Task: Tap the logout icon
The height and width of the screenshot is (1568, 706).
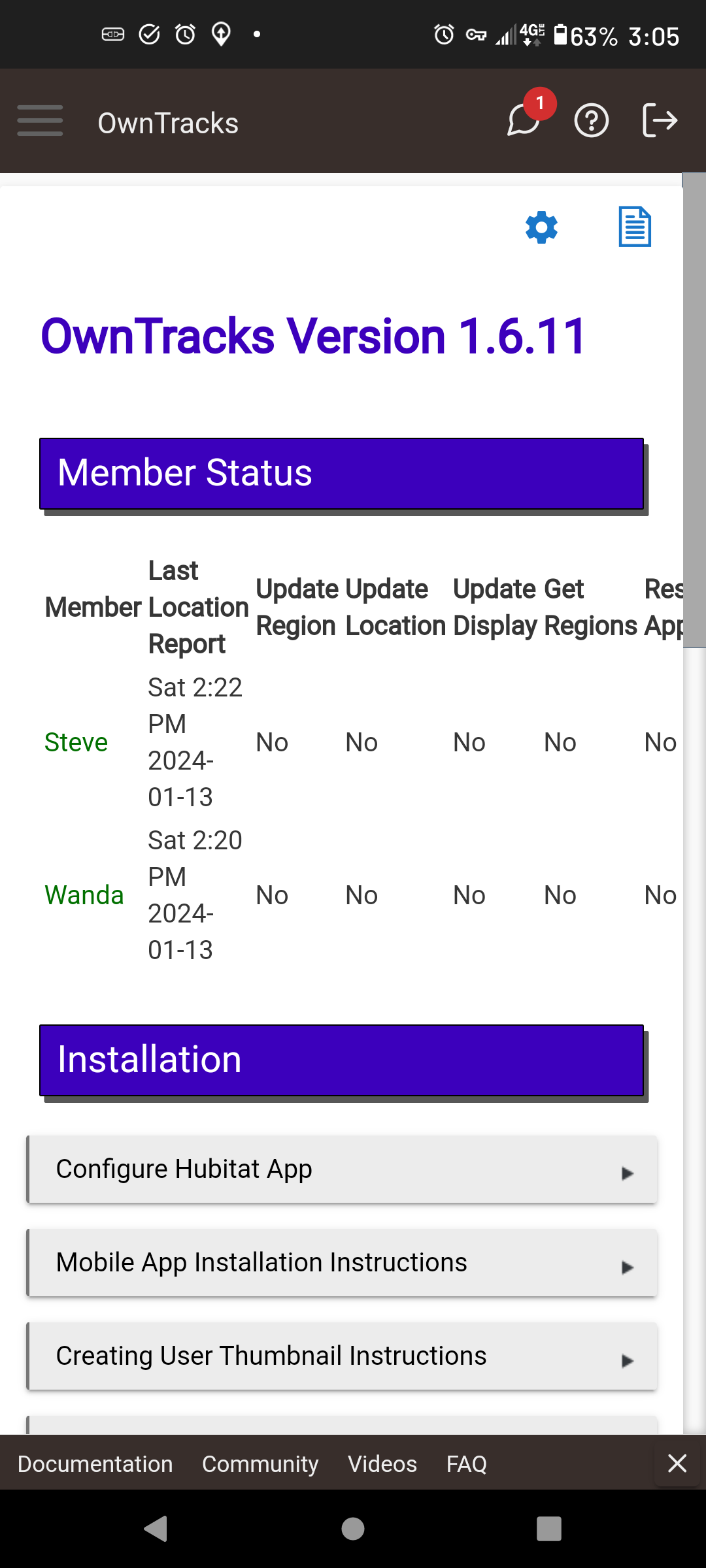Action: click(x=659, y=121)
